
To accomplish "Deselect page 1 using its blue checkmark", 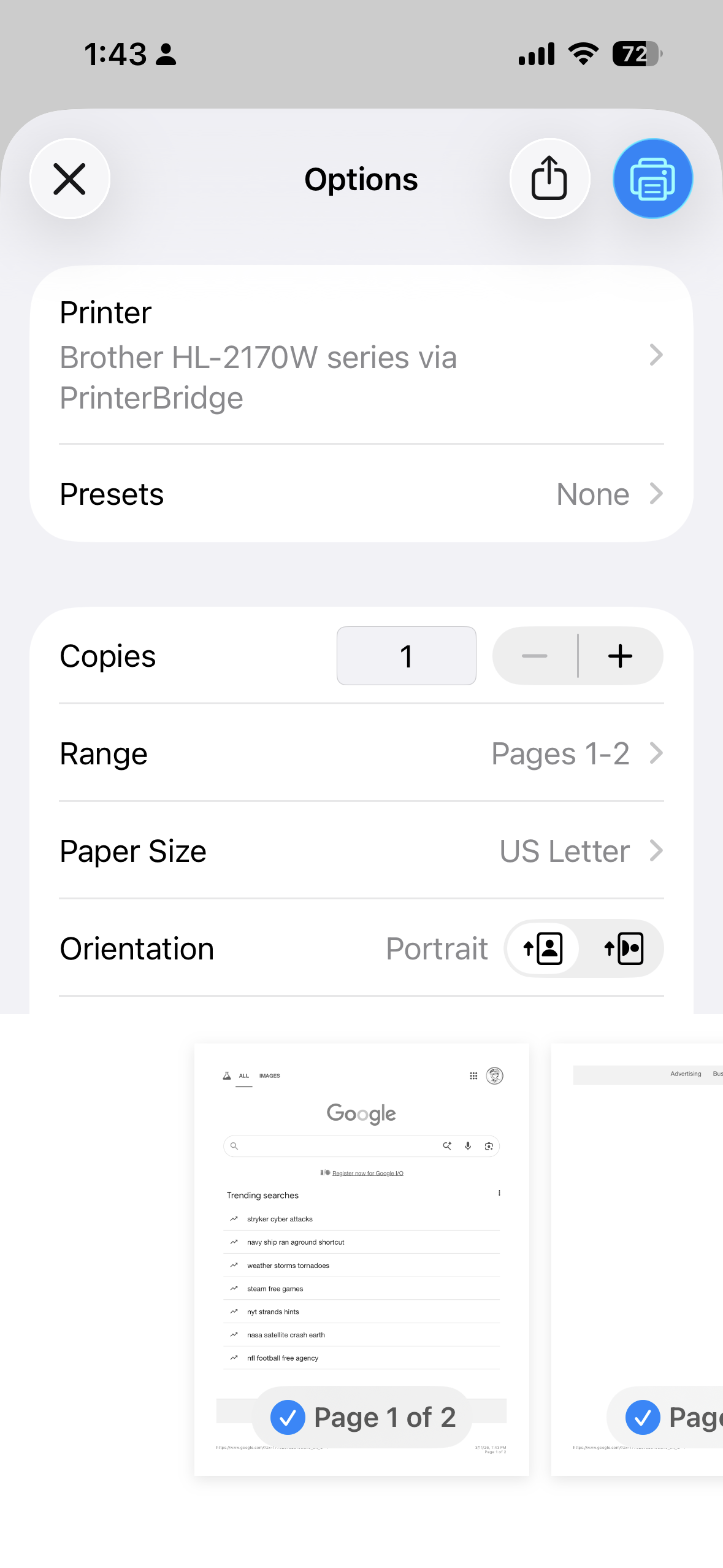I will click(x=288, y=1417).
